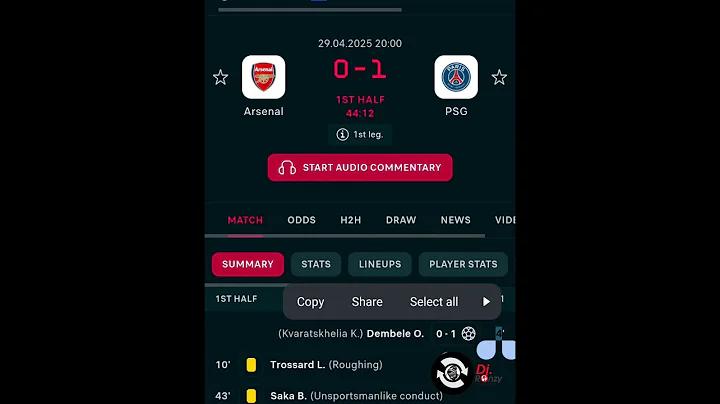Favorite the PSG team star
The image size is (720, 404).
tap(499, 77)
